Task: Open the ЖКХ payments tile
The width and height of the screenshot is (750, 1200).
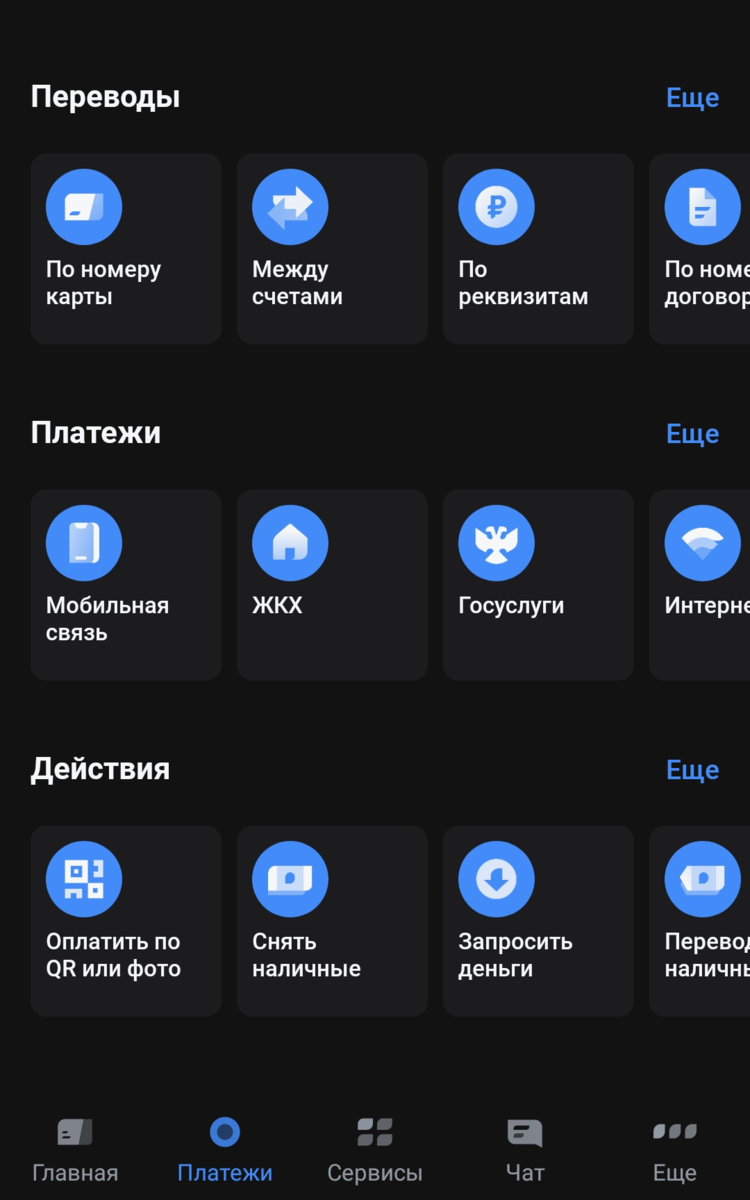Action: pyautogui.click(x=332, y=585)
